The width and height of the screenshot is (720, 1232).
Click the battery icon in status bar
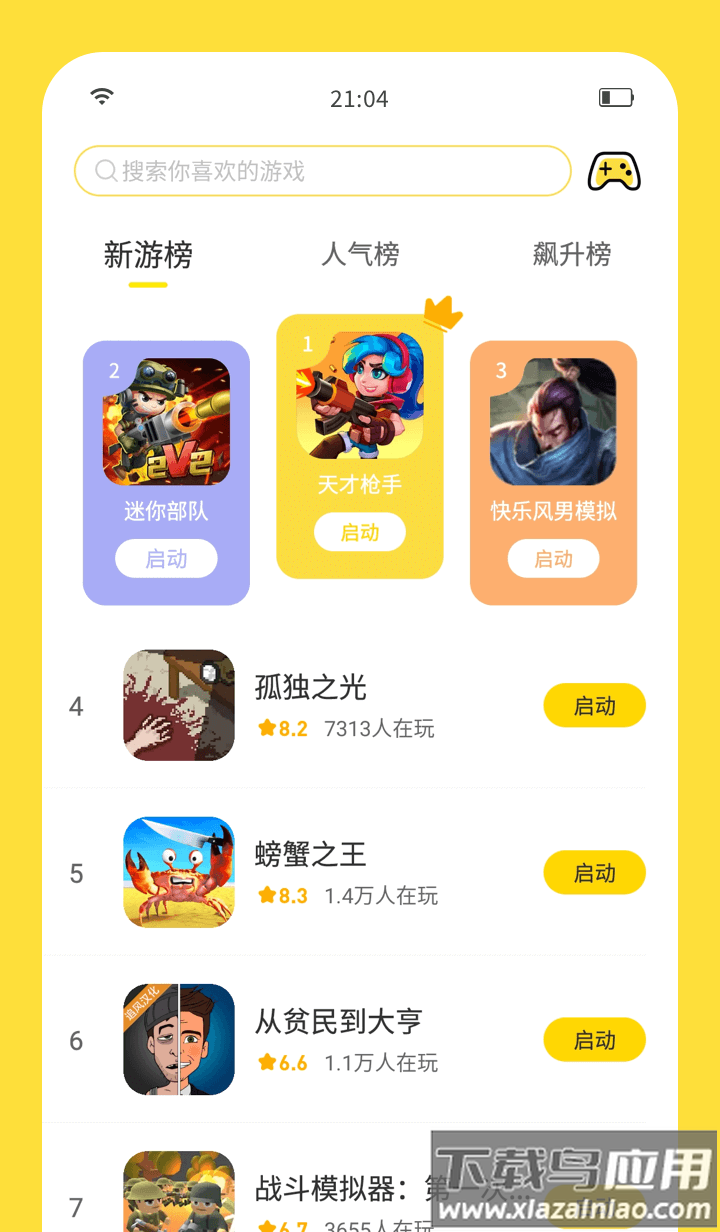[x=617, y=97]
